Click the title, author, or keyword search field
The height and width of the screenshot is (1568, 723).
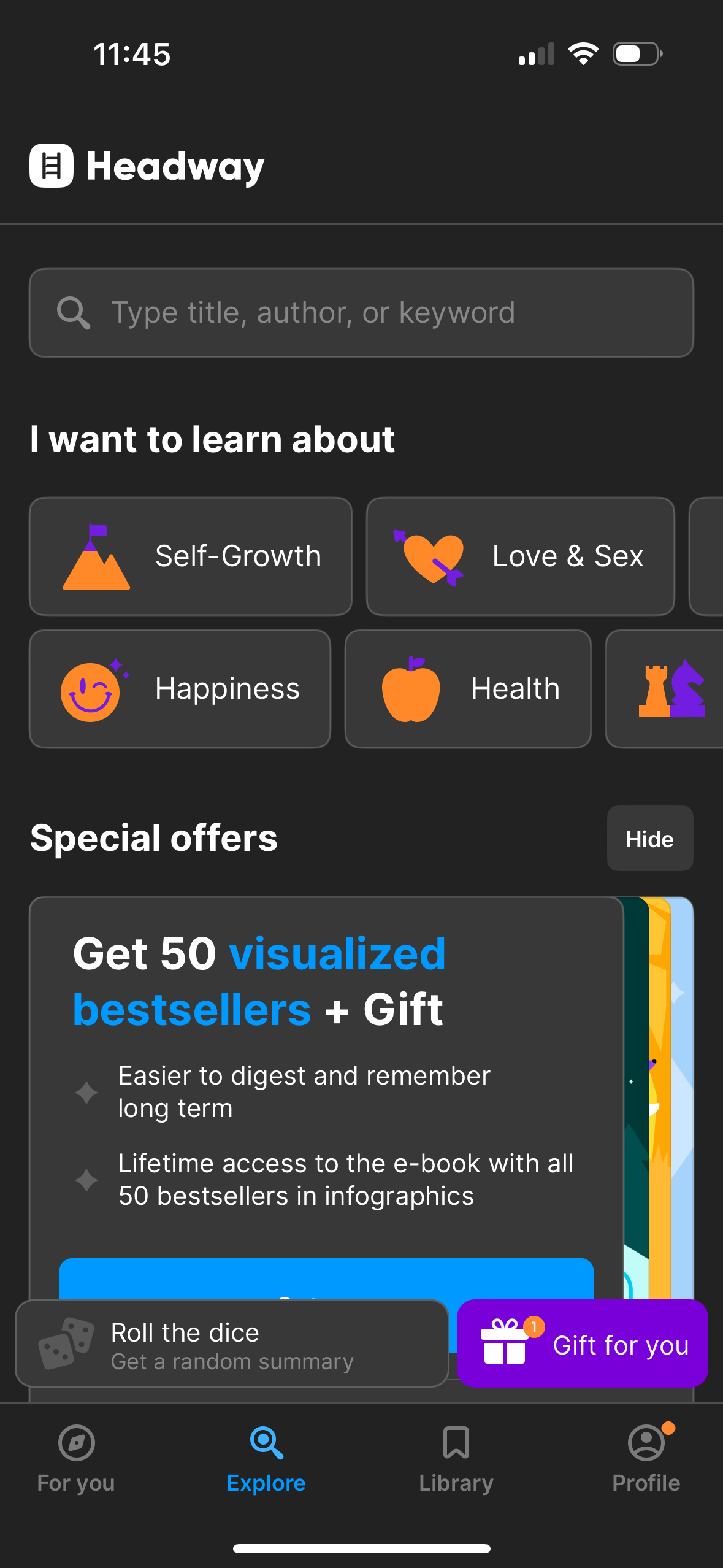[x=361, y=313]
